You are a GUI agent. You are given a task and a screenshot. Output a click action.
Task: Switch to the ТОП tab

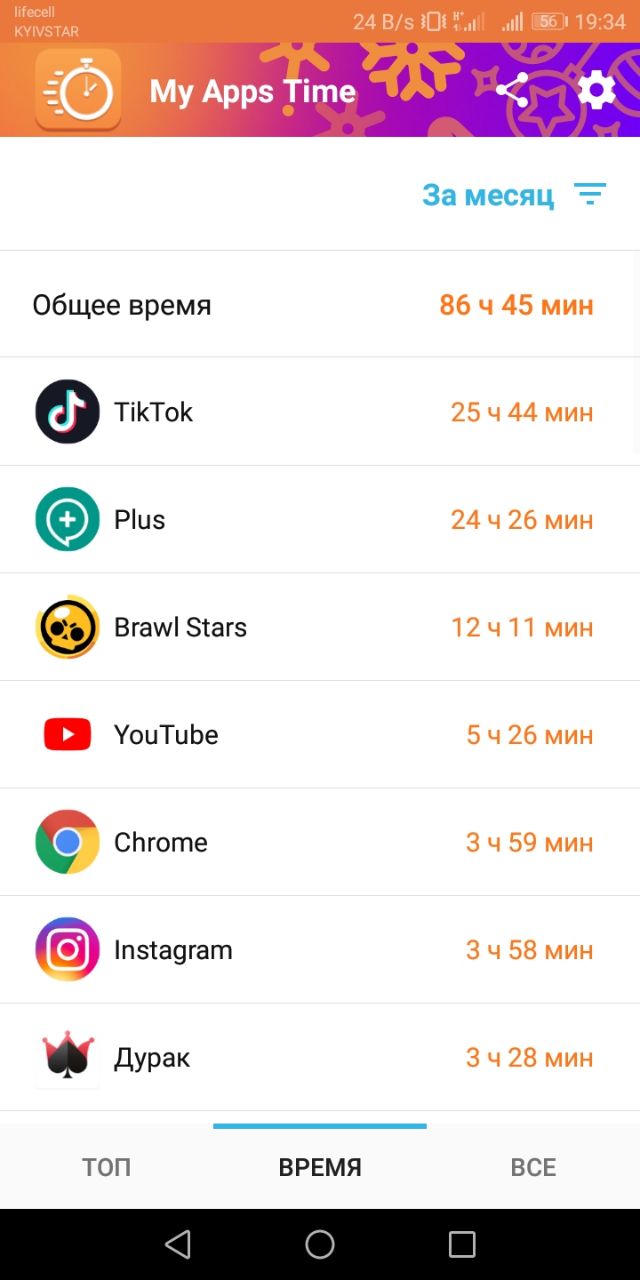pos(106,1167)
